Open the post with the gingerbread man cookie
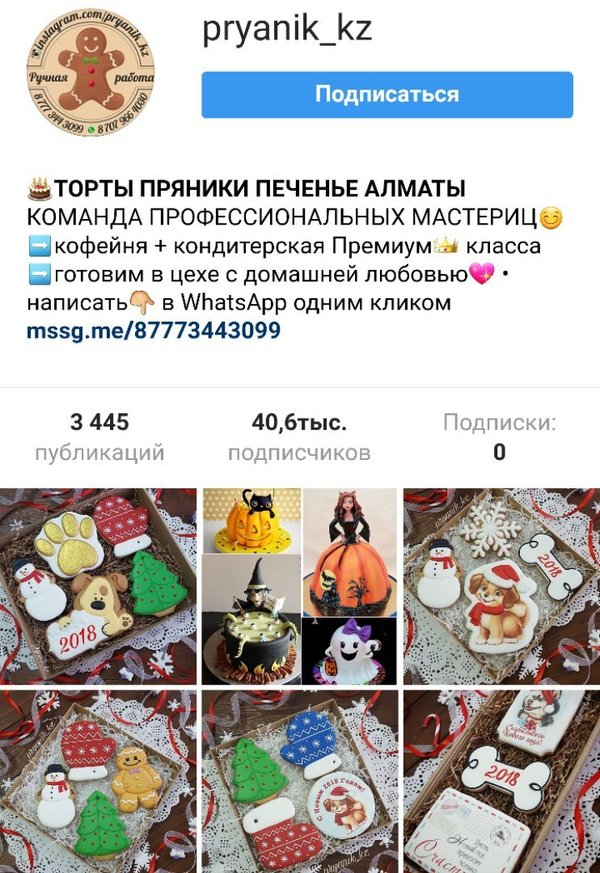The width and height of the screenshot is (600, 873). pos(98,780)
